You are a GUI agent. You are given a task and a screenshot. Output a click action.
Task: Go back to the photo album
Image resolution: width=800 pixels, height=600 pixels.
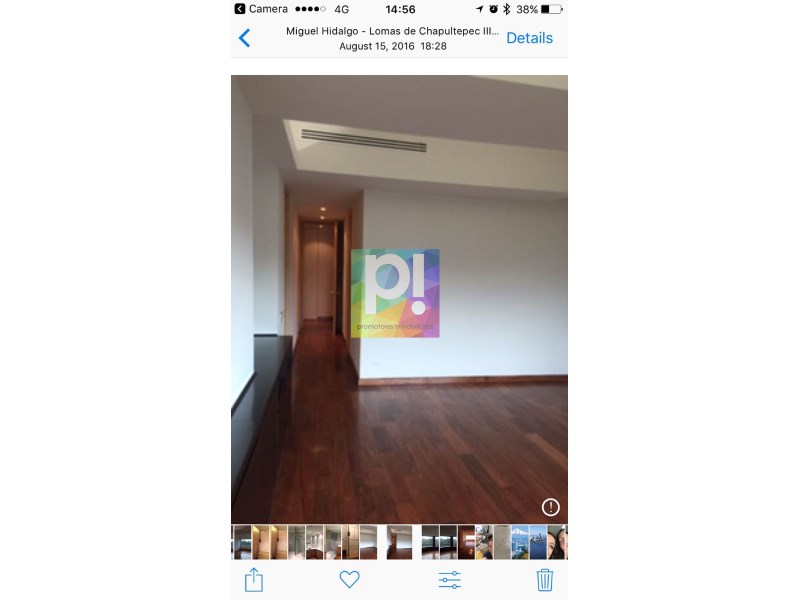click(x=244, y=38)
